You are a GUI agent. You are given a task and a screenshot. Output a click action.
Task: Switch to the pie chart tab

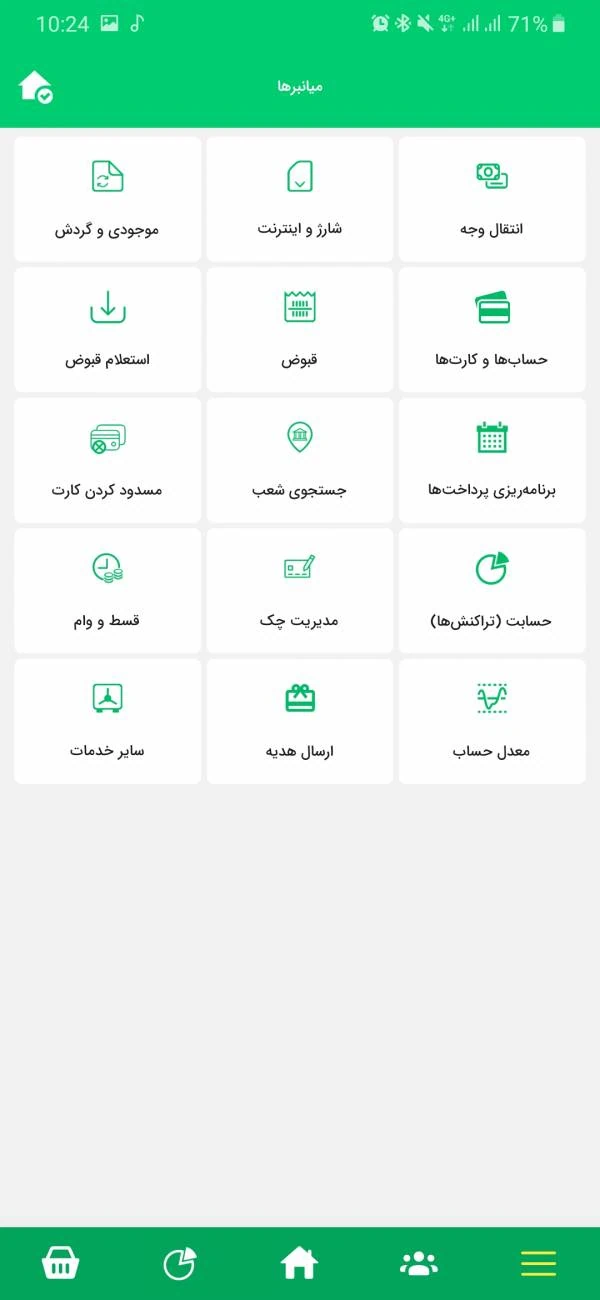point(180,1263)
